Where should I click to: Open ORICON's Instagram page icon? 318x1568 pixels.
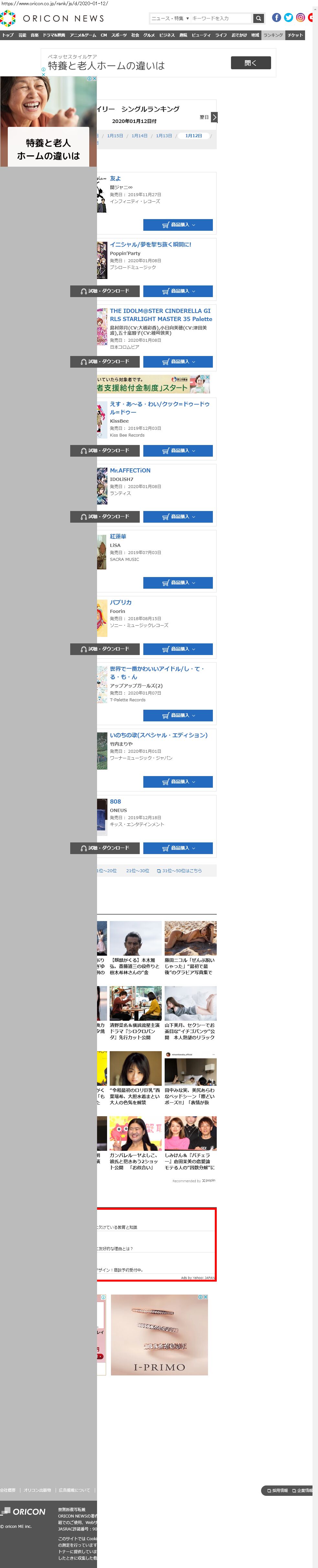(x=300, y=18)
